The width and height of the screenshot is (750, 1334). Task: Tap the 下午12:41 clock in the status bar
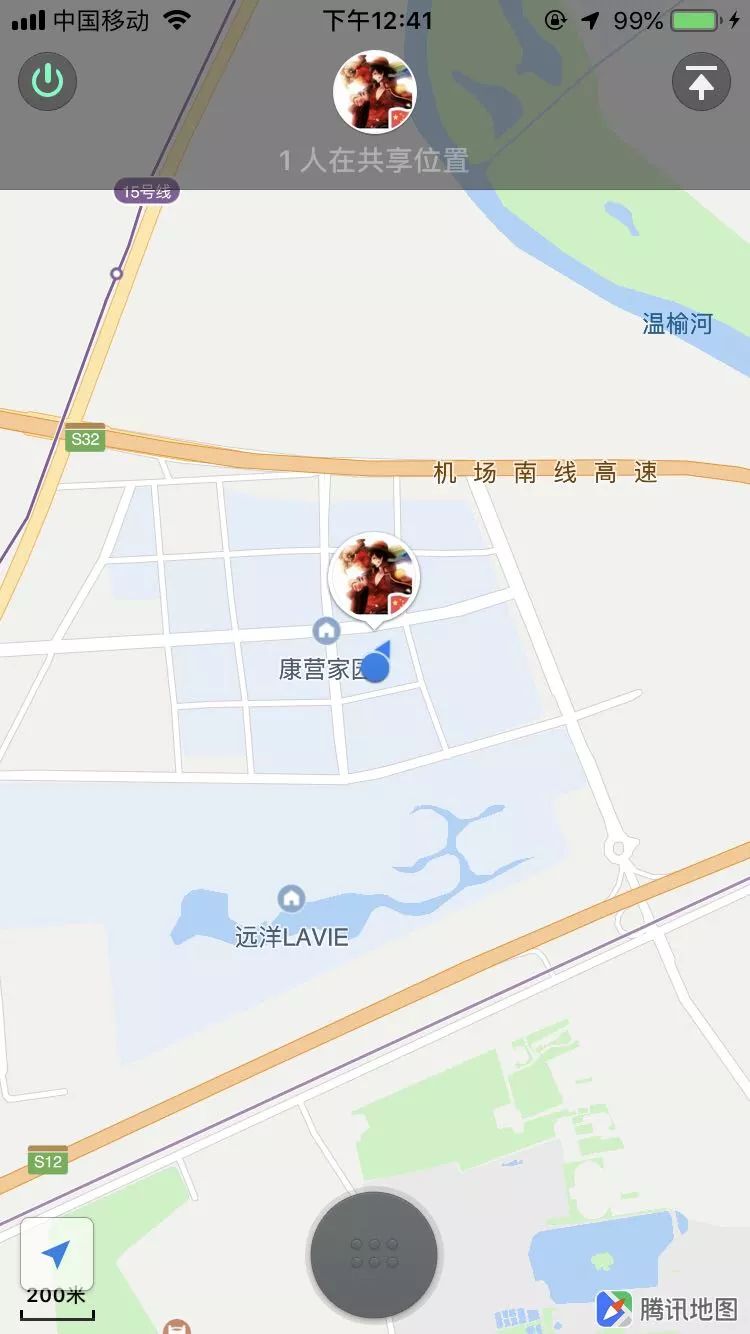click(373, 20)
